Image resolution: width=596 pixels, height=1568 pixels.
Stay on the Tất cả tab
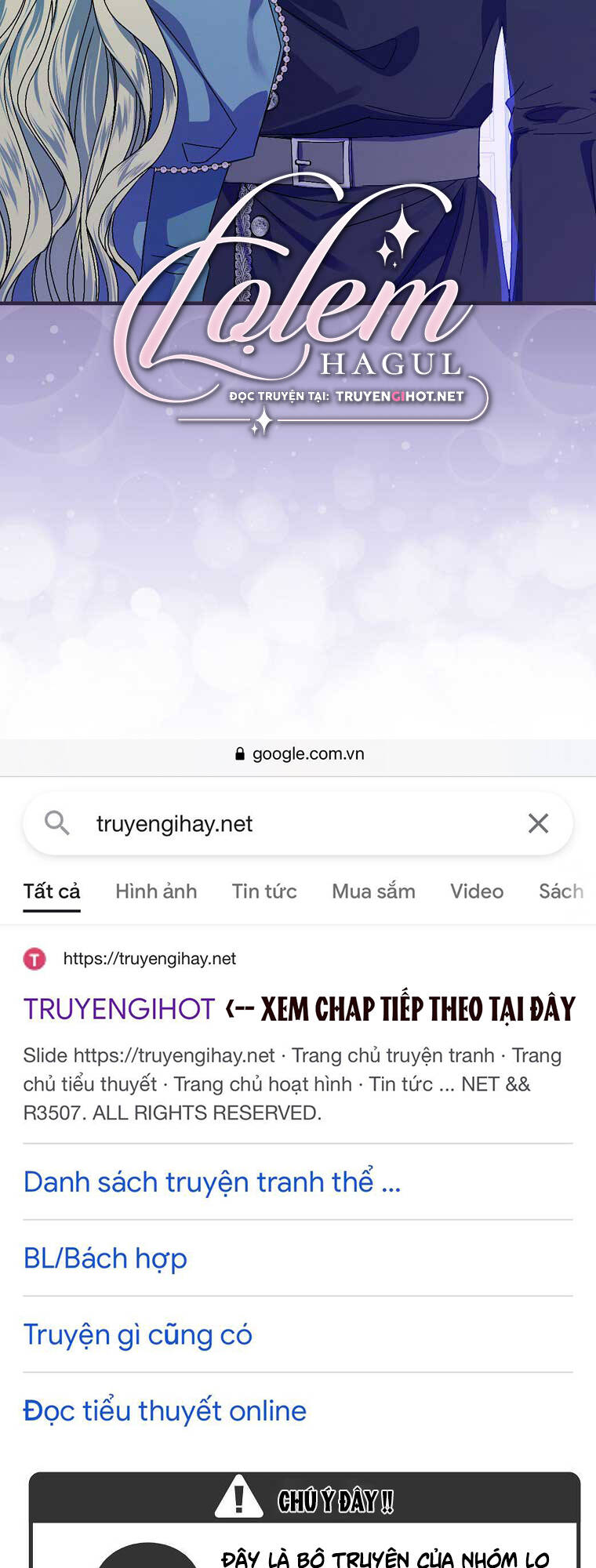(51, 891)
